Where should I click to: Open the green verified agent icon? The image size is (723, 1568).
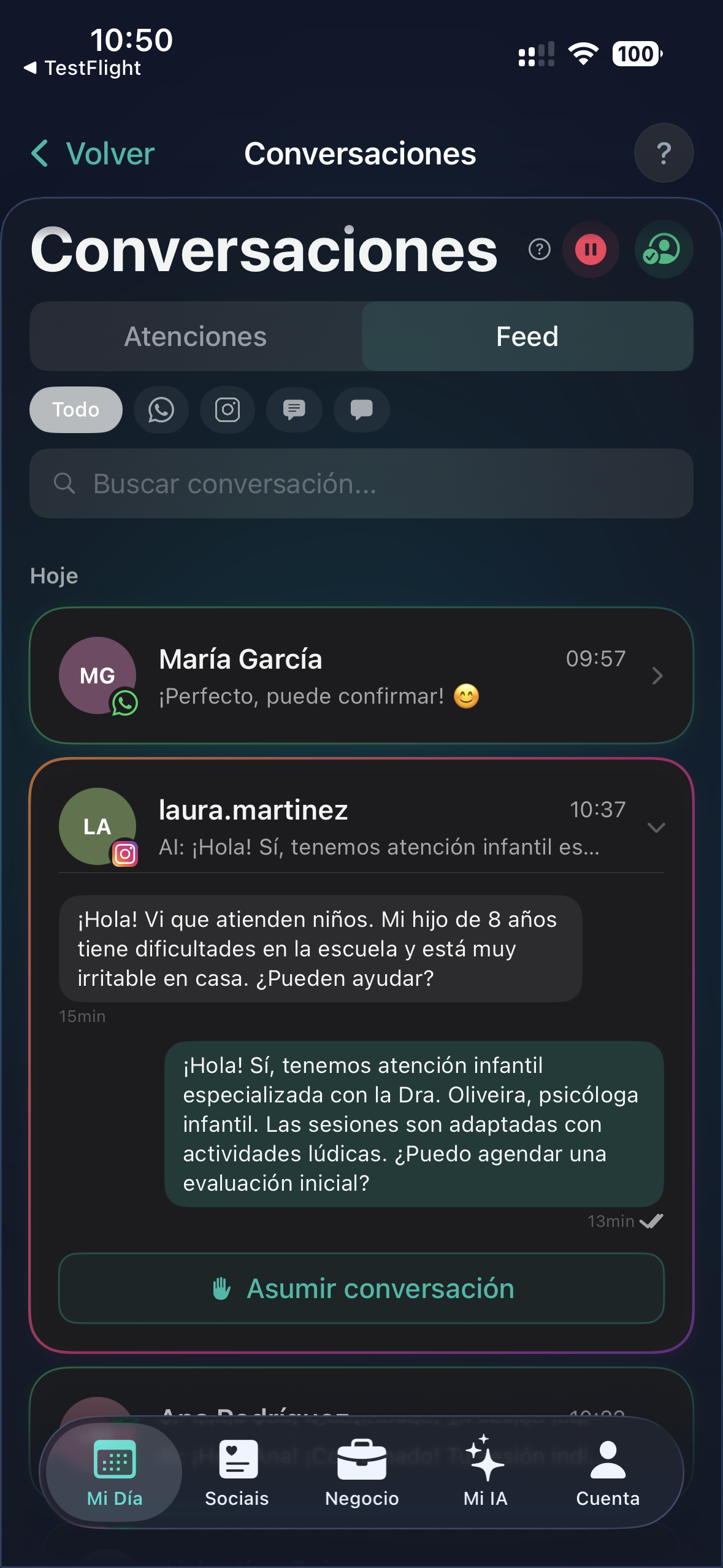pyautogui.click(x=663, y=249)
